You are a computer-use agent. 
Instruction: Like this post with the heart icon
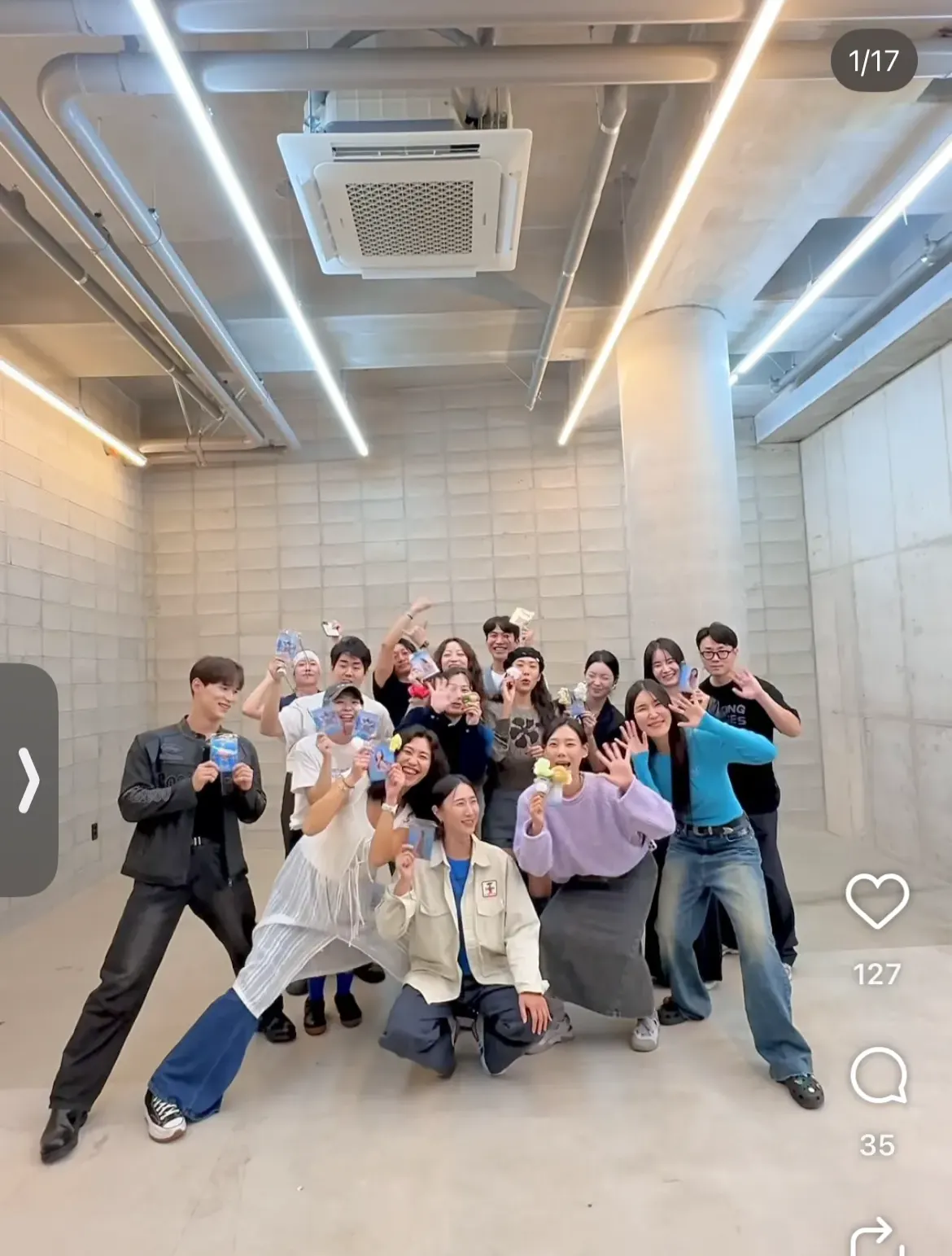876,902
